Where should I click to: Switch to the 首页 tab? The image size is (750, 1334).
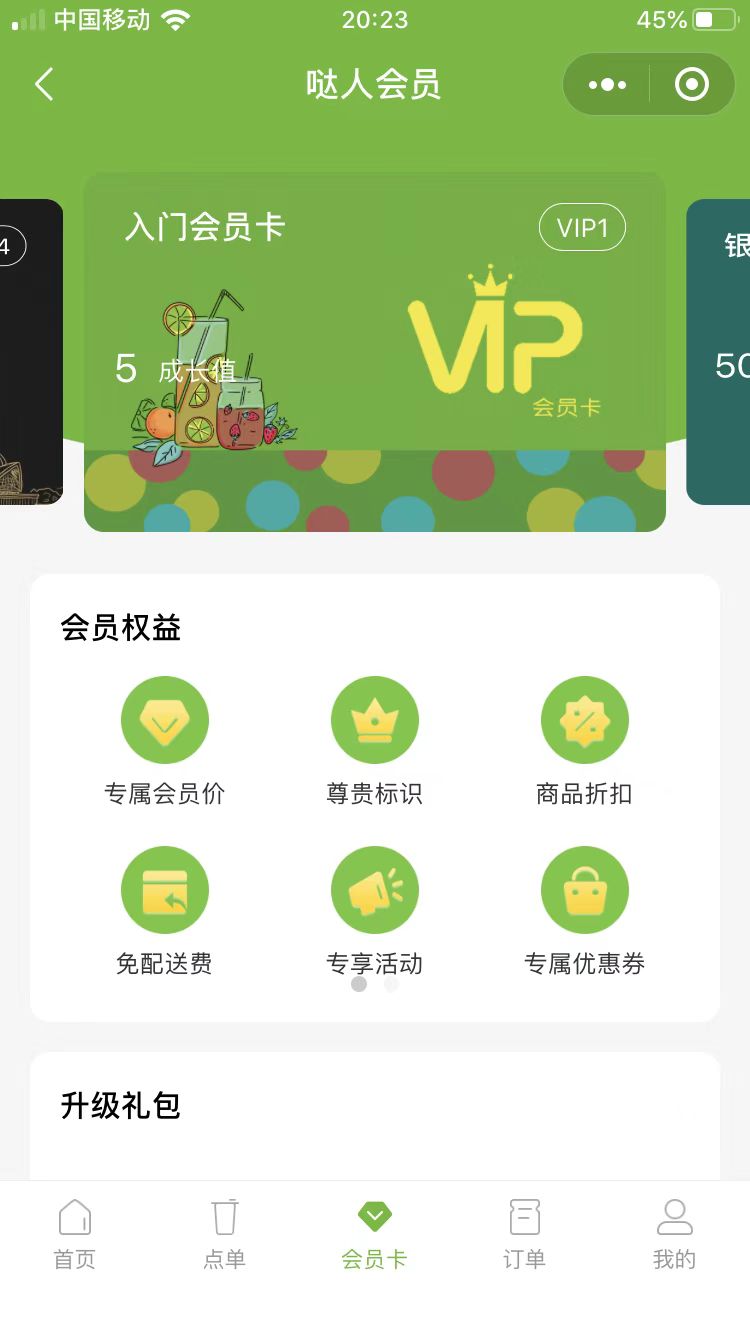click(x=75, y=1234)
